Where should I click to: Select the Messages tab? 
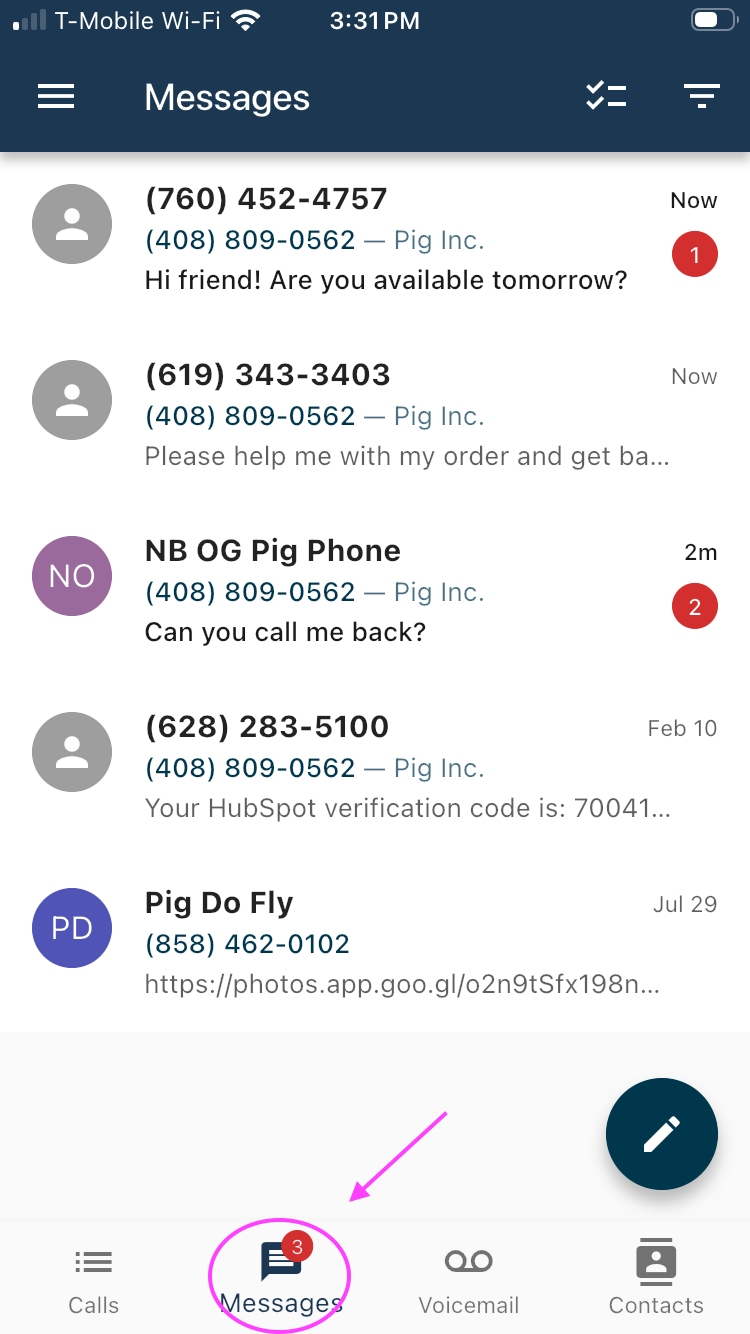[281, 1278]
